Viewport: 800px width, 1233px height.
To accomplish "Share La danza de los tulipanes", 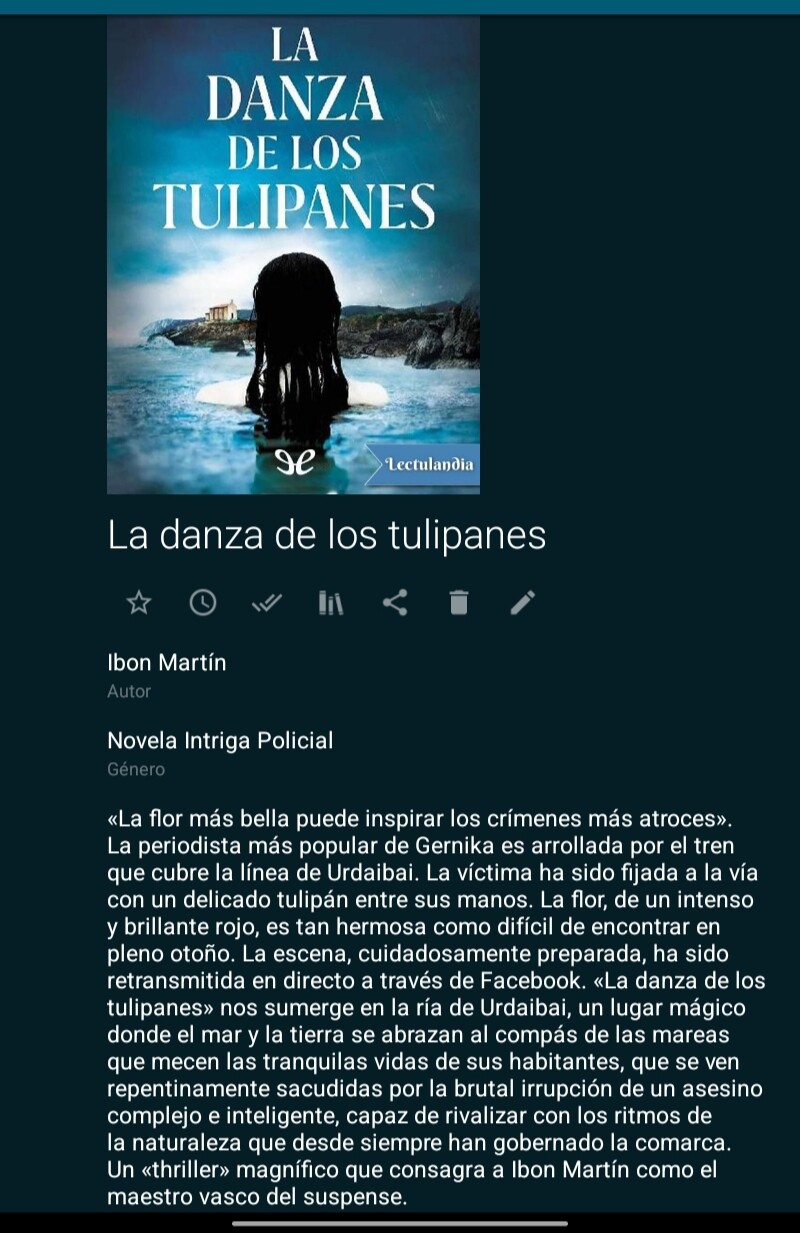I will click(x=395, y=602).
